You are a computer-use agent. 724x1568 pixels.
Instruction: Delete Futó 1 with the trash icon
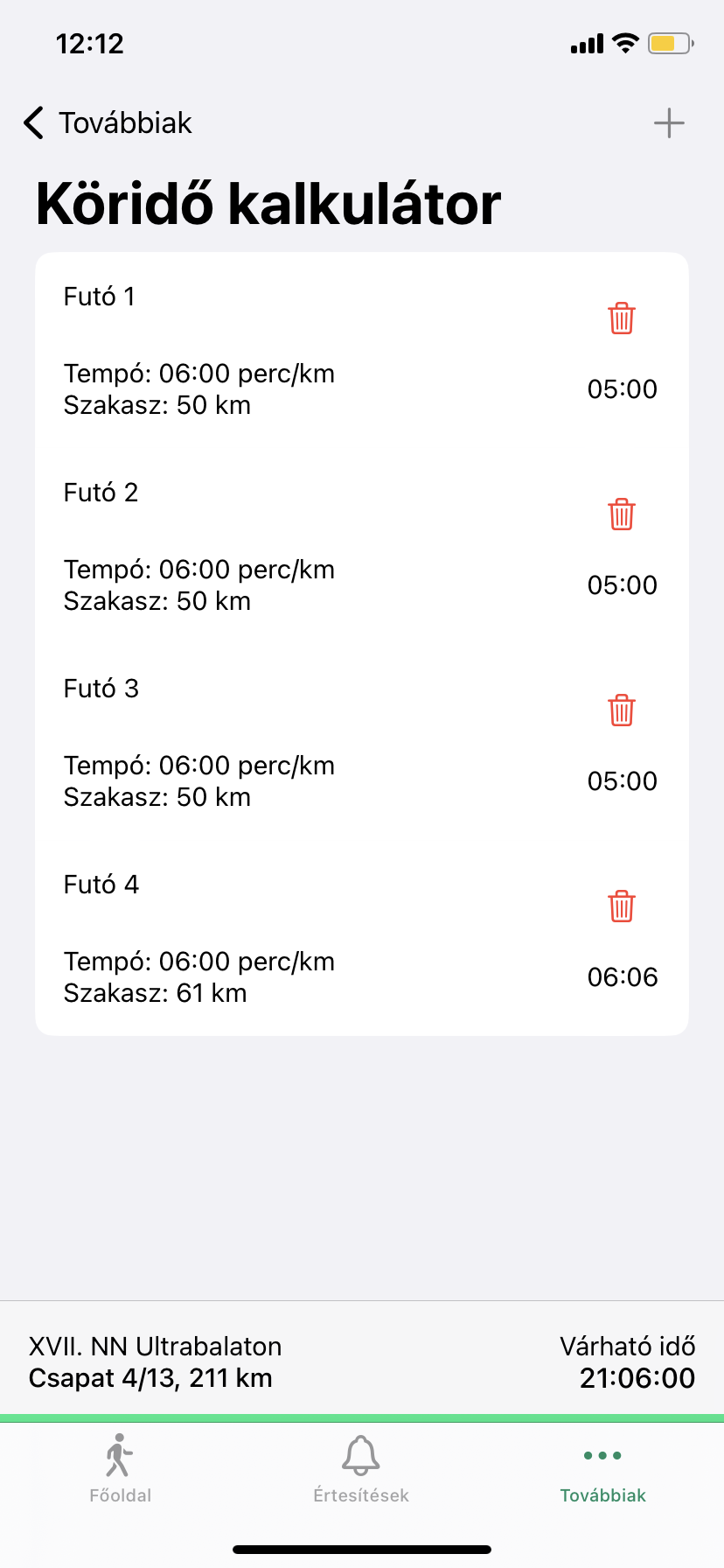click(x=622, y=318)
